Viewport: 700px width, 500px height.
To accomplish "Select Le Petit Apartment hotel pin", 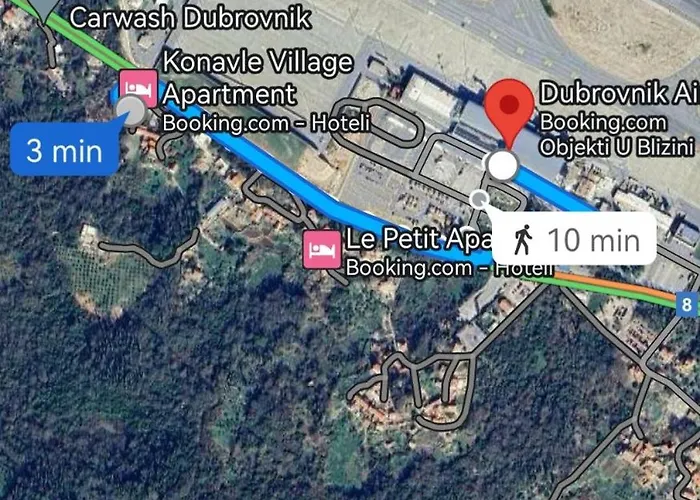I will [x=320, y=249].
